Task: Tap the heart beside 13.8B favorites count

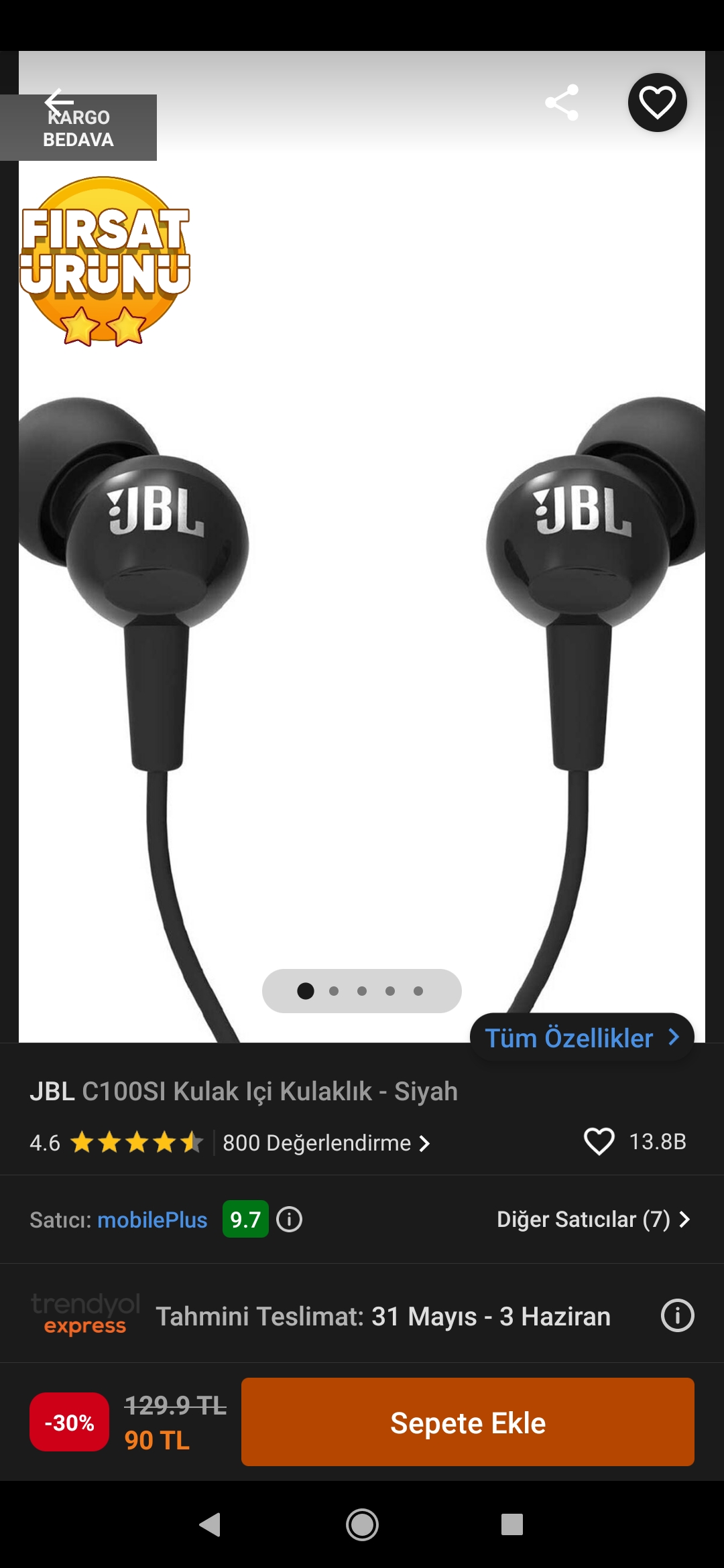Action: (599, 1142)
